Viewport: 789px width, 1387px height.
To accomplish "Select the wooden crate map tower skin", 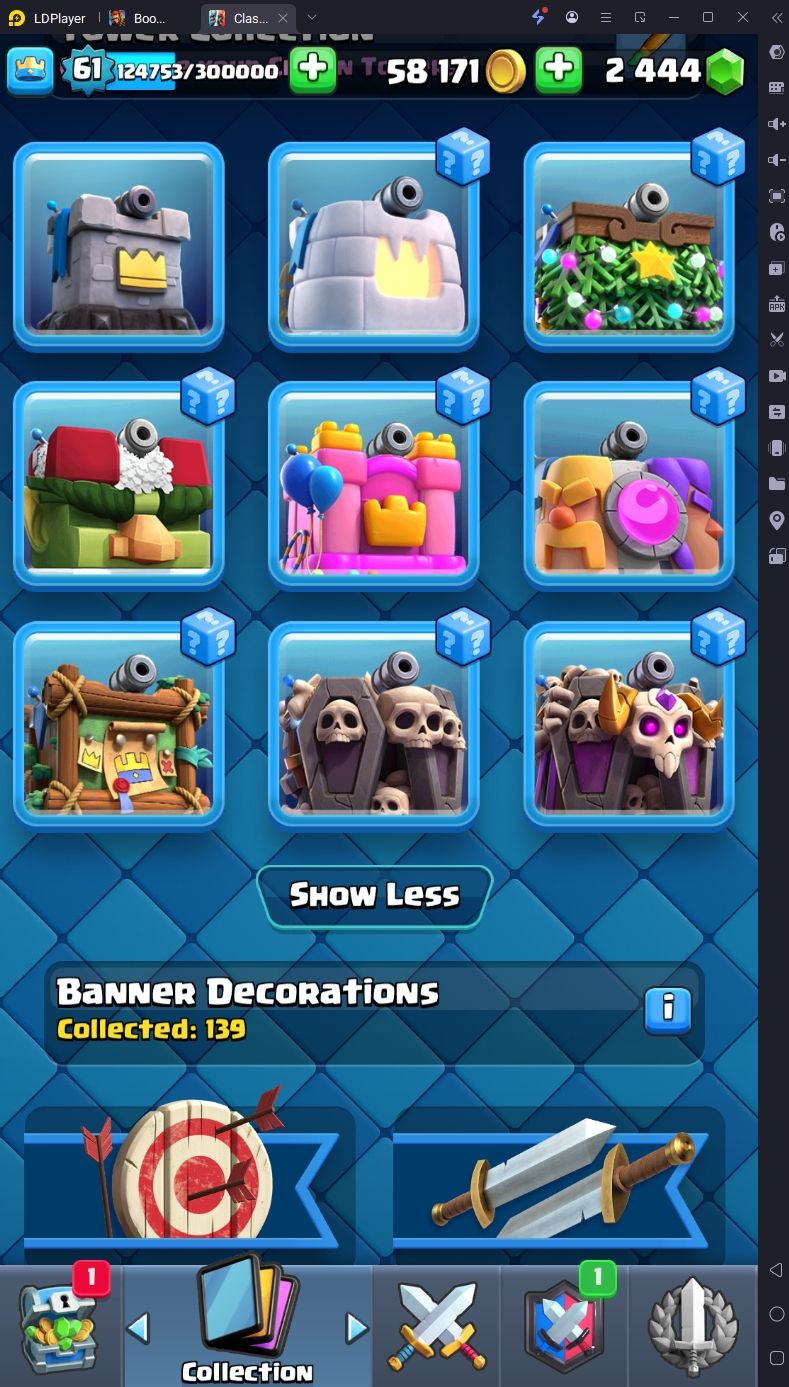I will pos(118,725).
